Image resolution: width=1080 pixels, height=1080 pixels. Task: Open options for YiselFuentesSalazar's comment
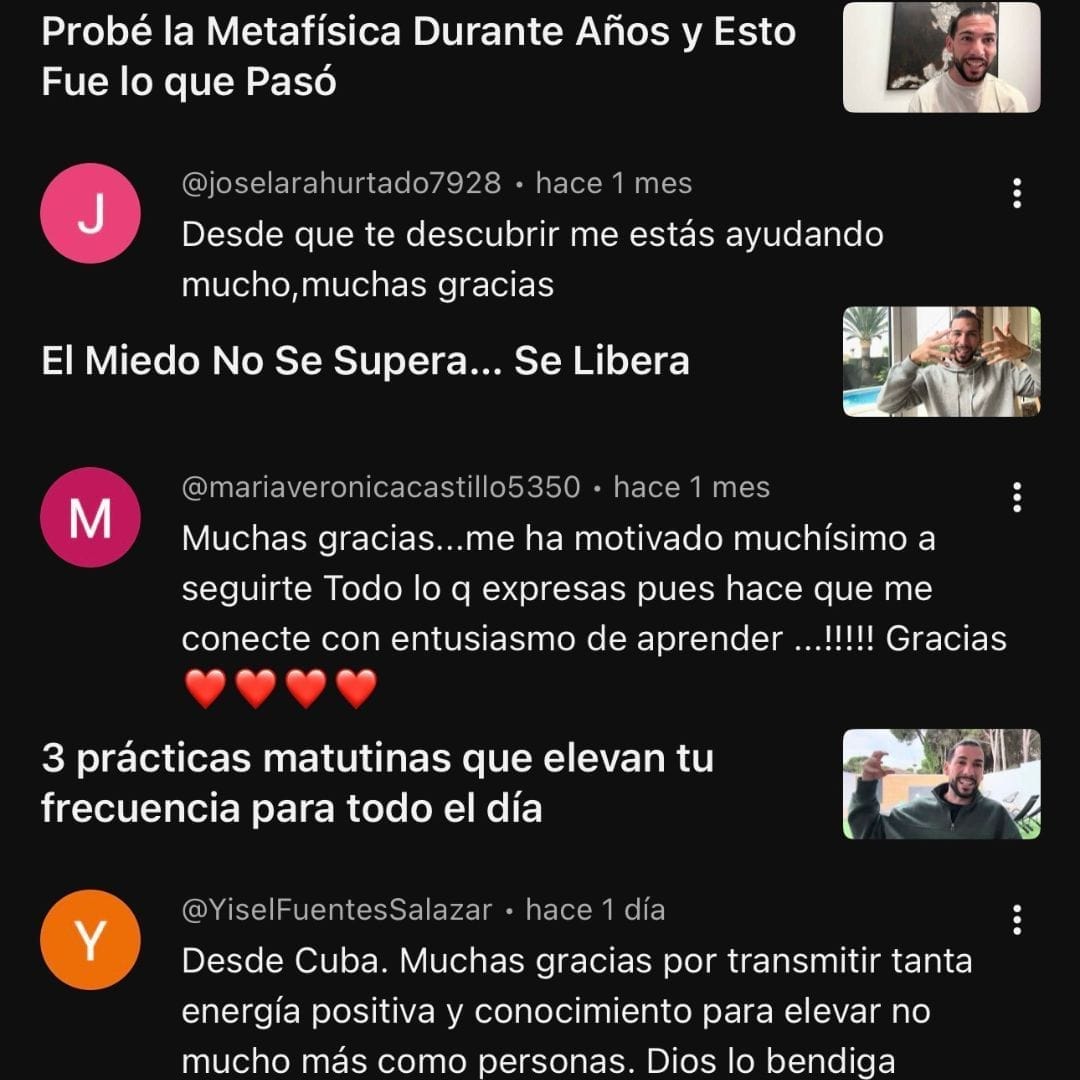pyautogui.click(x=1016, y=919)
